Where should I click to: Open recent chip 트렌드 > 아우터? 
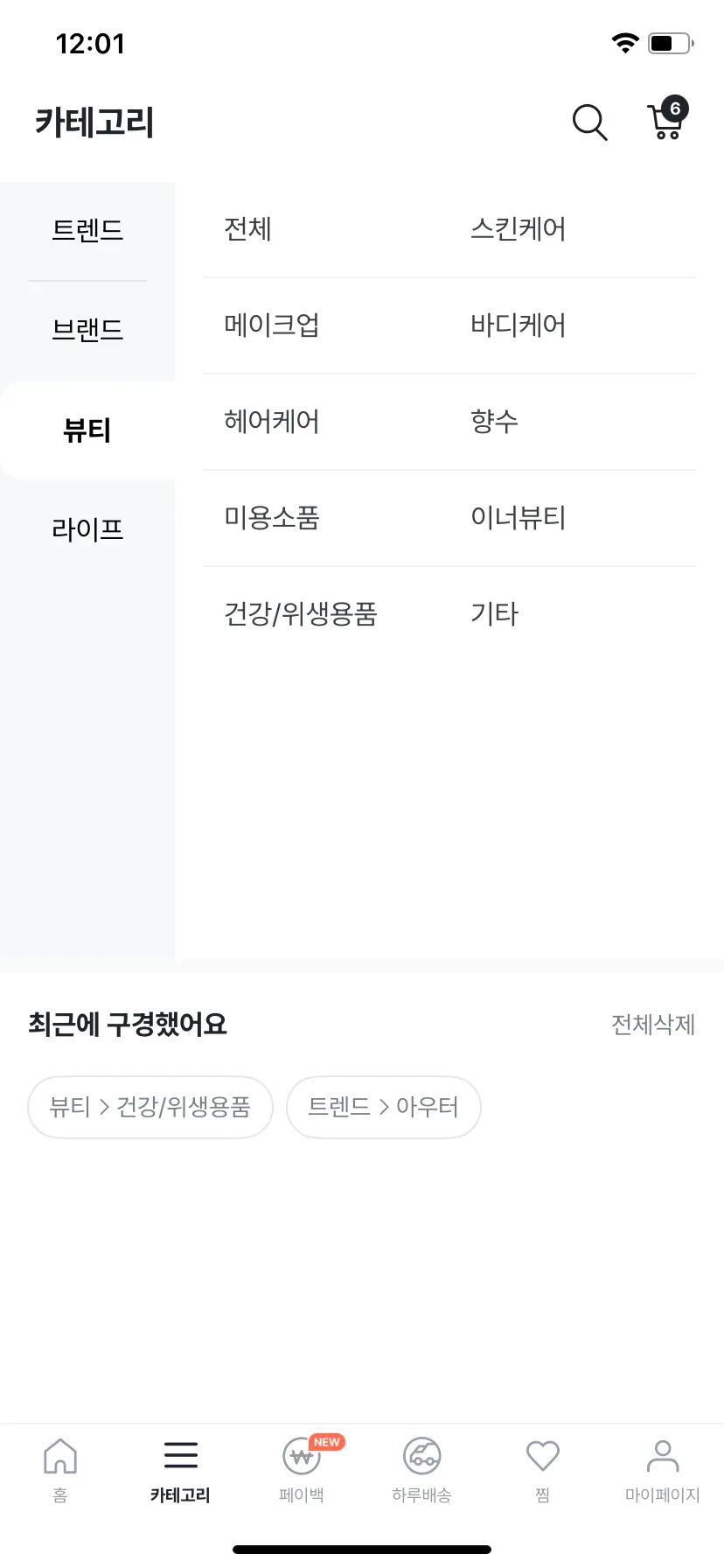point(383,1107)
